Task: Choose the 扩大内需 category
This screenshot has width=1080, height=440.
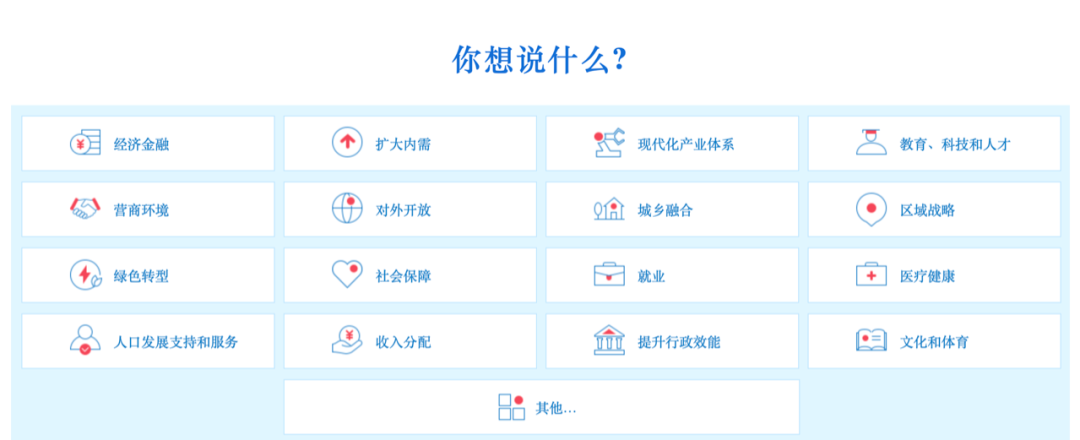Action: point(410,143)
